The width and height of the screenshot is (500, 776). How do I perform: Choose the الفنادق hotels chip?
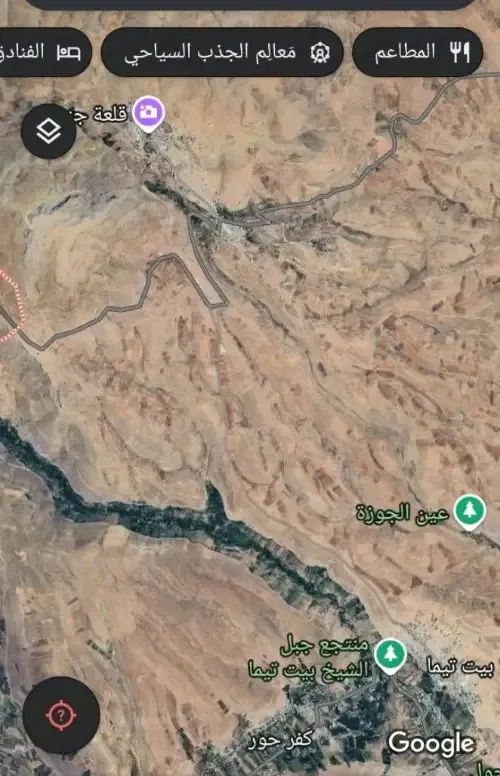click(44, 52)
